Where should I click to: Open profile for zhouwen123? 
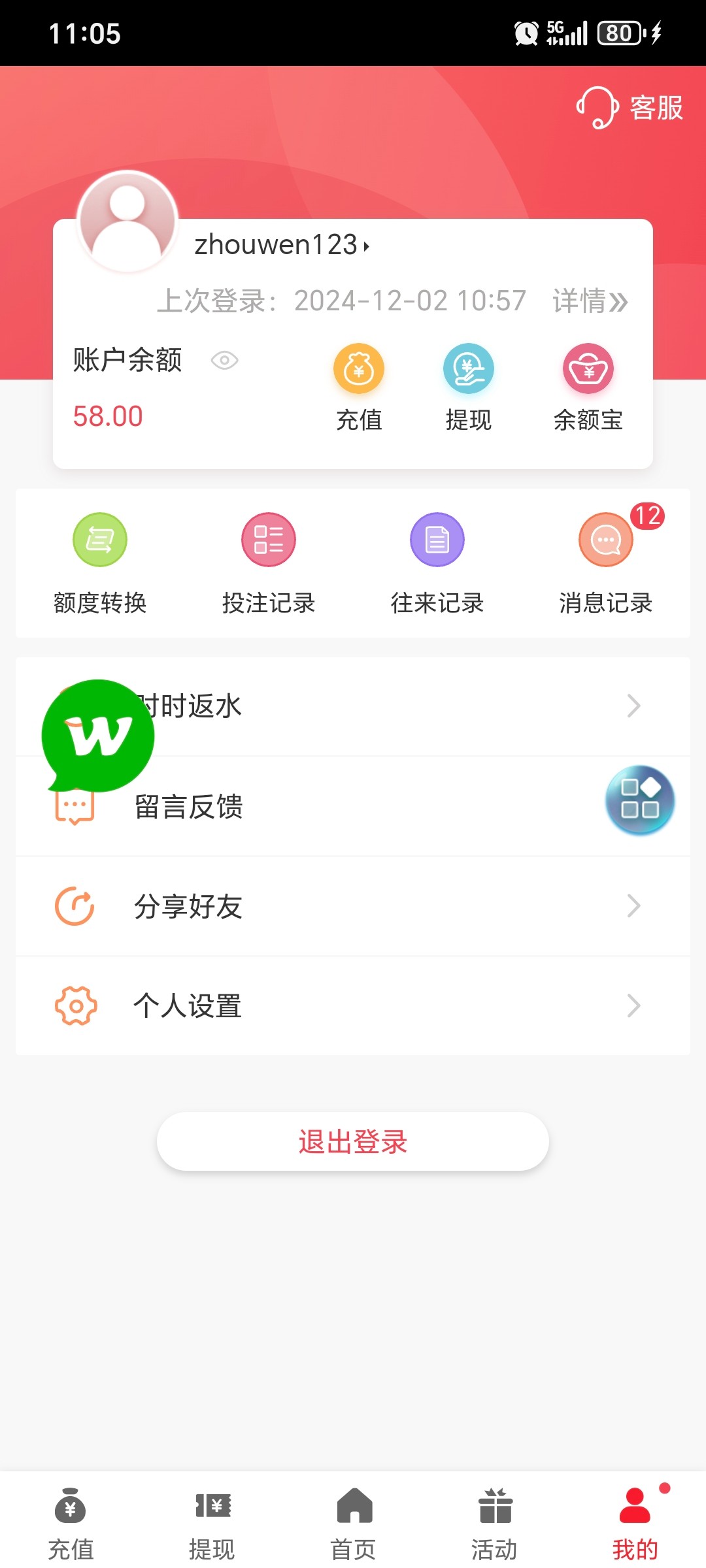click(x=282, y=245)
